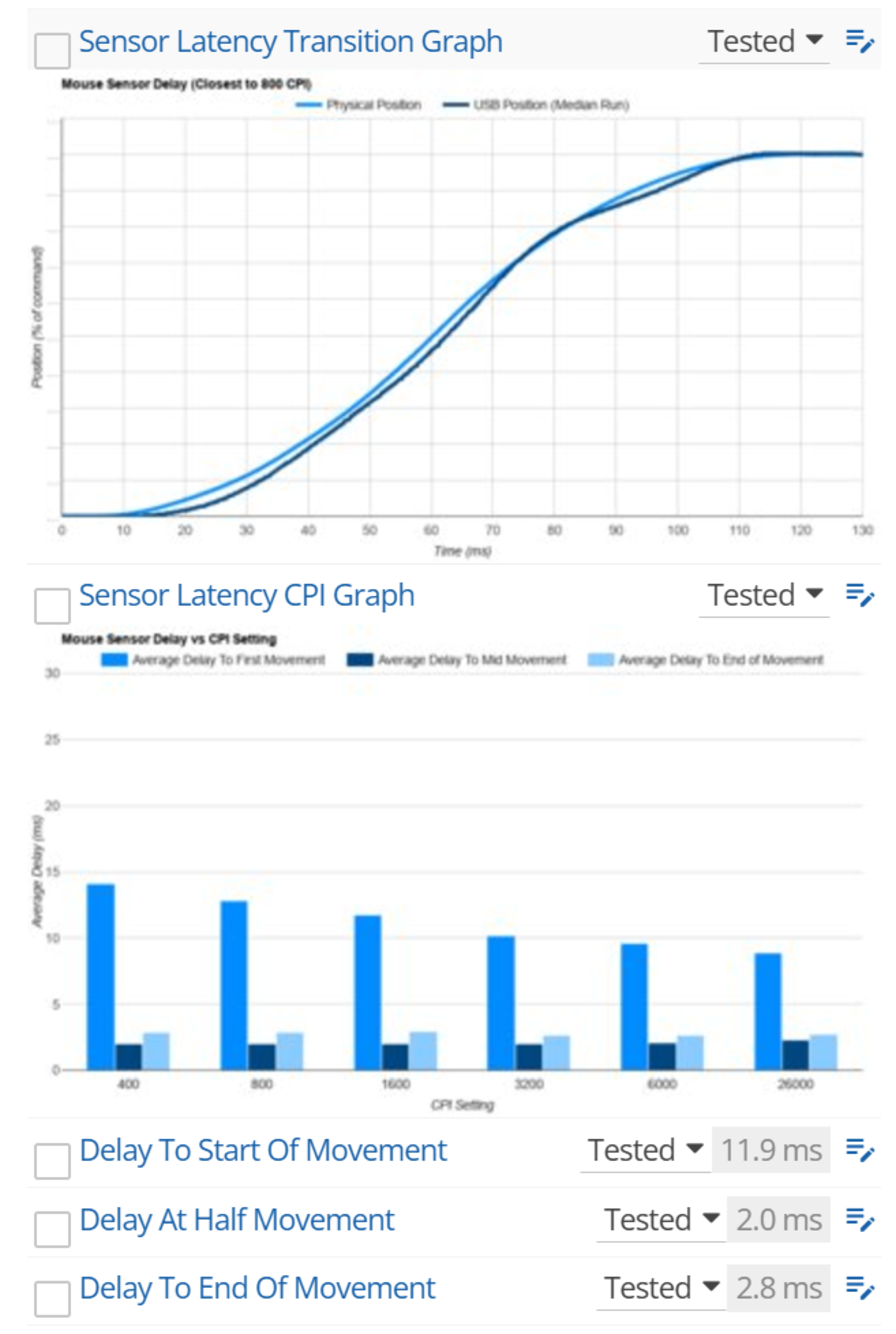Screen dimensions: 896x1334
Task: Check the Sensor Latency CPI Graph checkbox
Action: point(52,606)
